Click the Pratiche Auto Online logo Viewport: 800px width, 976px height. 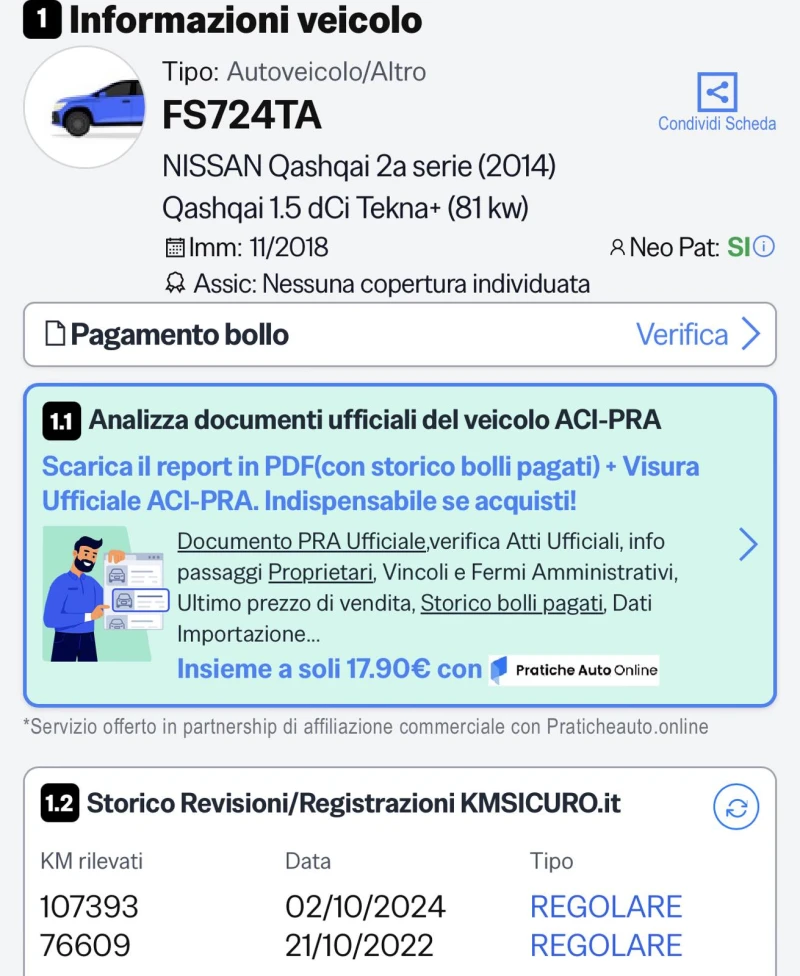571,670
